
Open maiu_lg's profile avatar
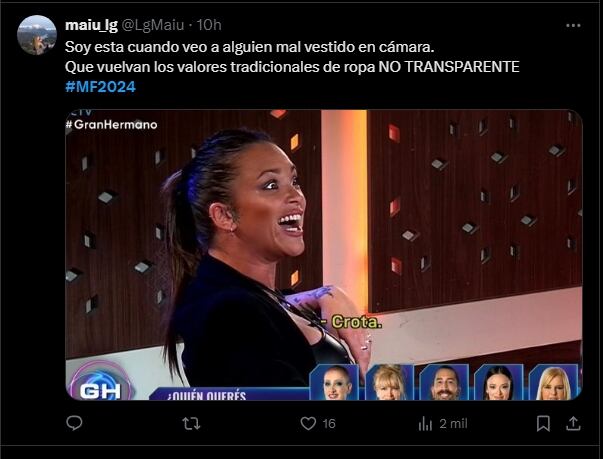coord(37,35)
